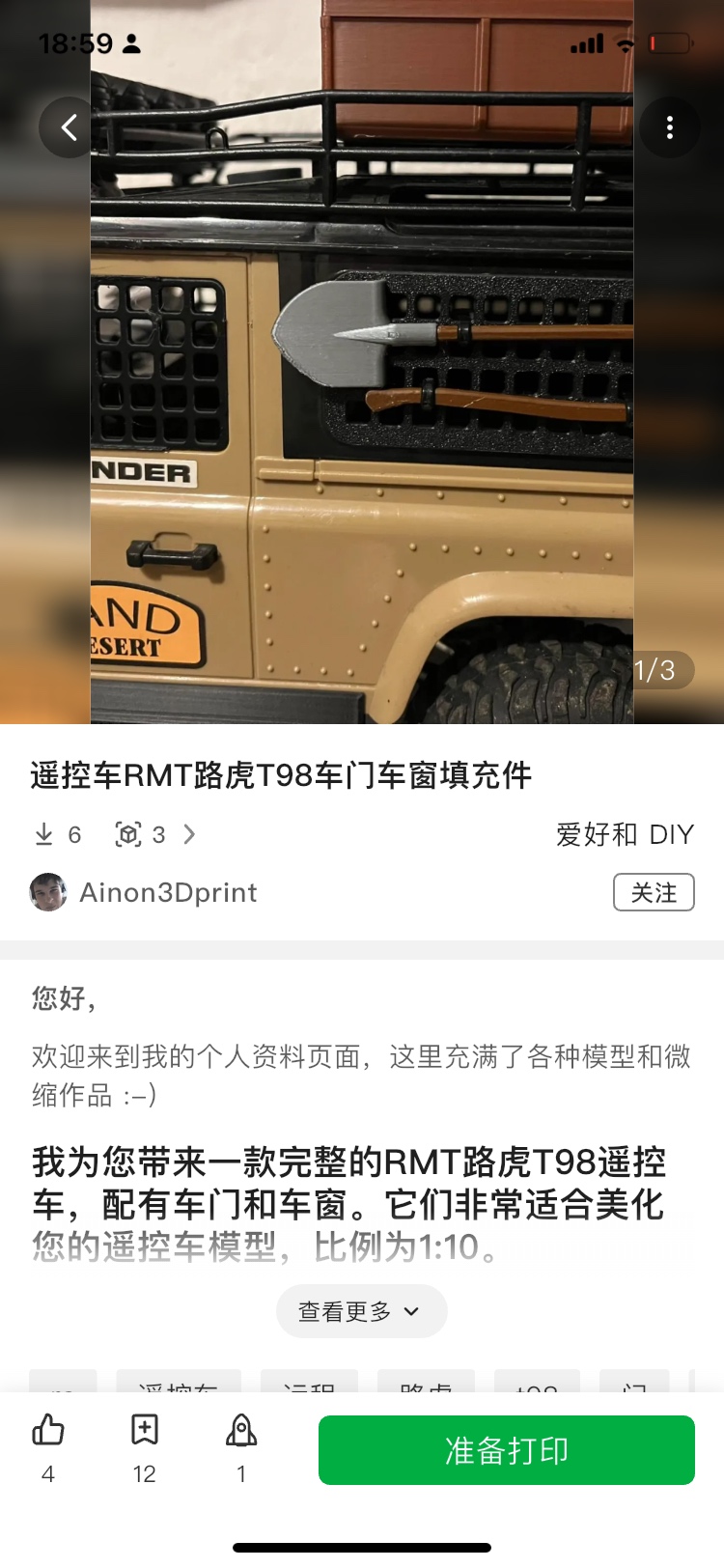This screenshot has height=1568, width=724.
Task: Tap 准备打印 to prepare printing
Action: click(506, 1450)
